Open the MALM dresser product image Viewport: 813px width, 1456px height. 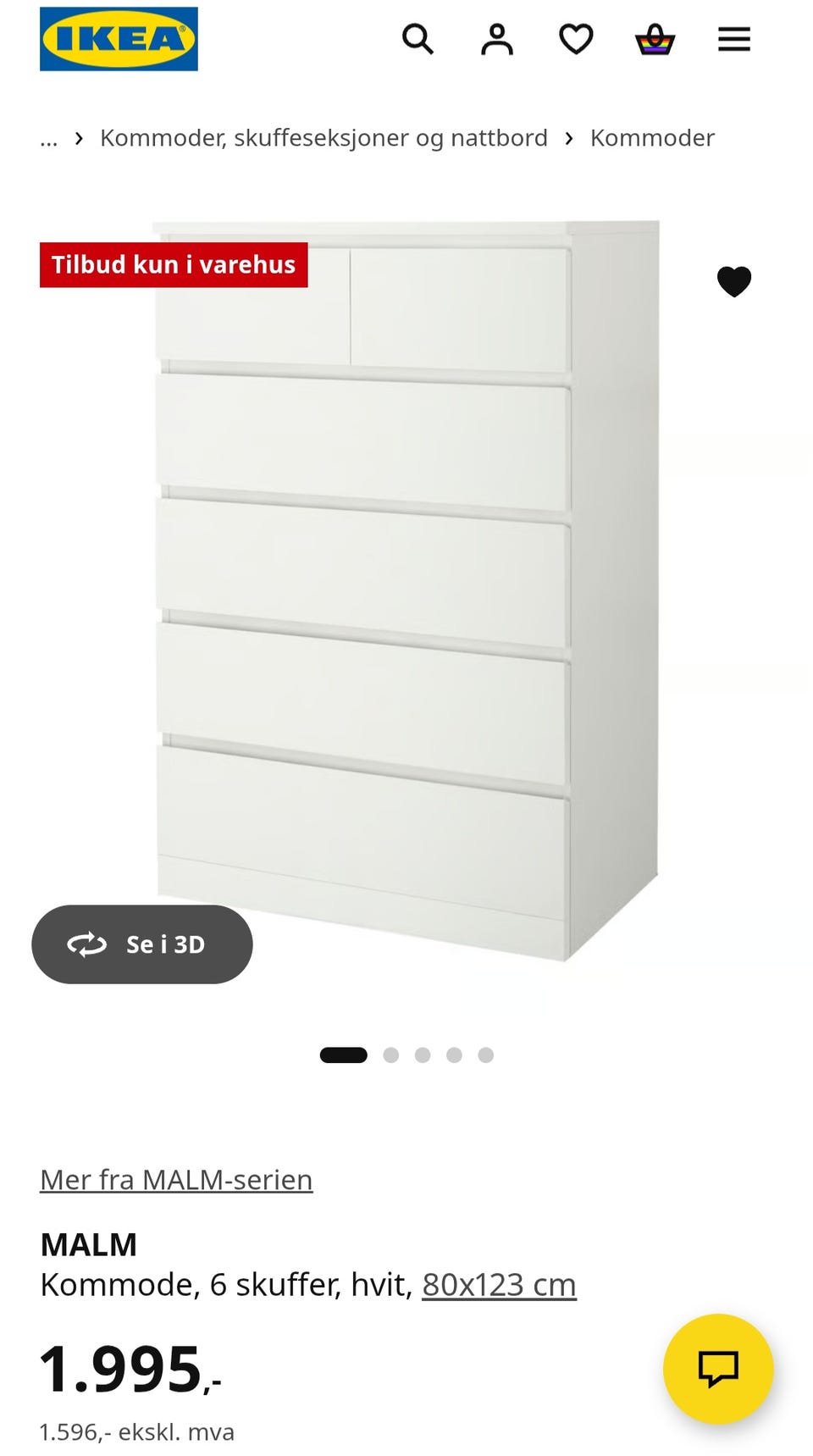405,590
